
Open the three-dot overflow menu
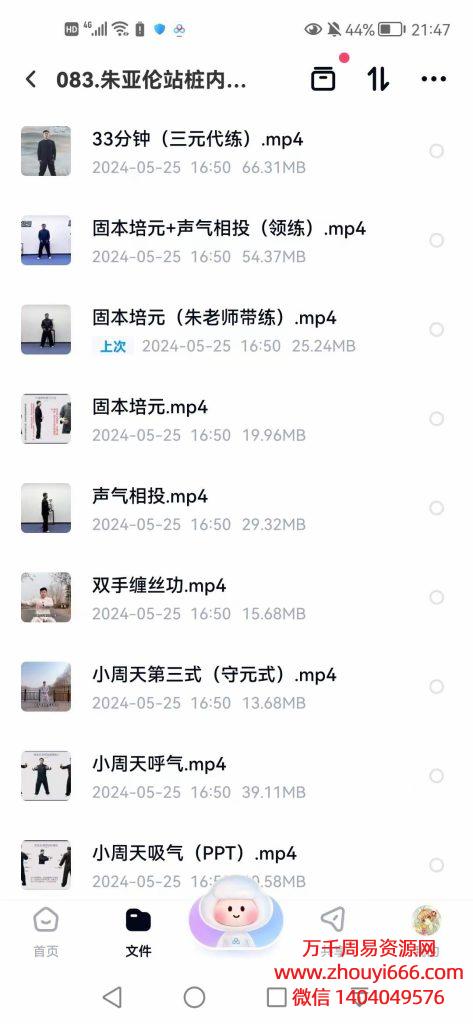(x=433, y=79)
